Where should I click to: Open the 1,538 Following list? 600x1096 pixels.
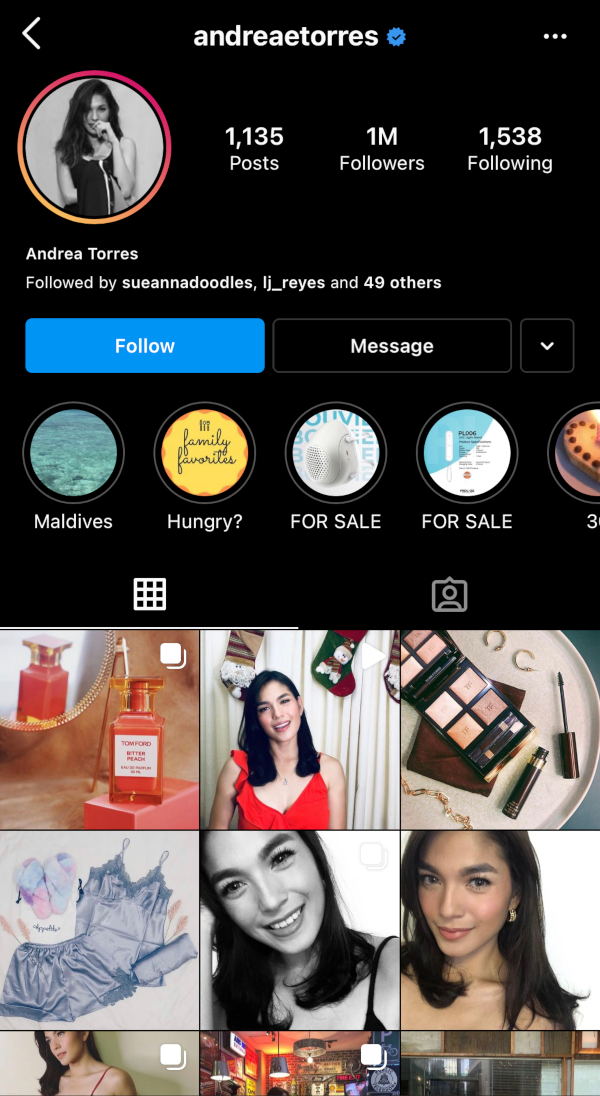[x=509, y=148]
